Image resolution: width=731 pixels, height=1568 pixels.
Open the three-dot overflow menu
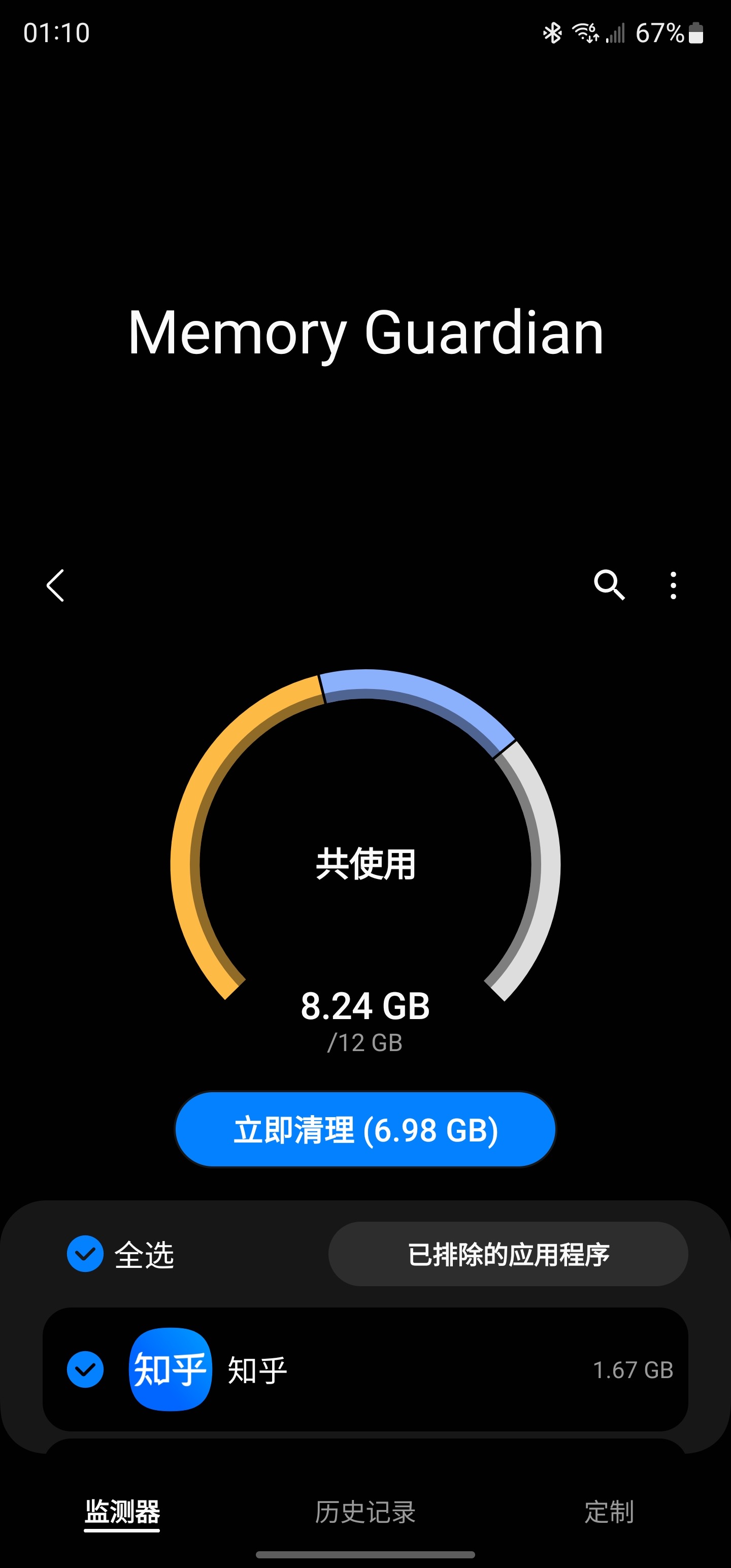[673, 585]
